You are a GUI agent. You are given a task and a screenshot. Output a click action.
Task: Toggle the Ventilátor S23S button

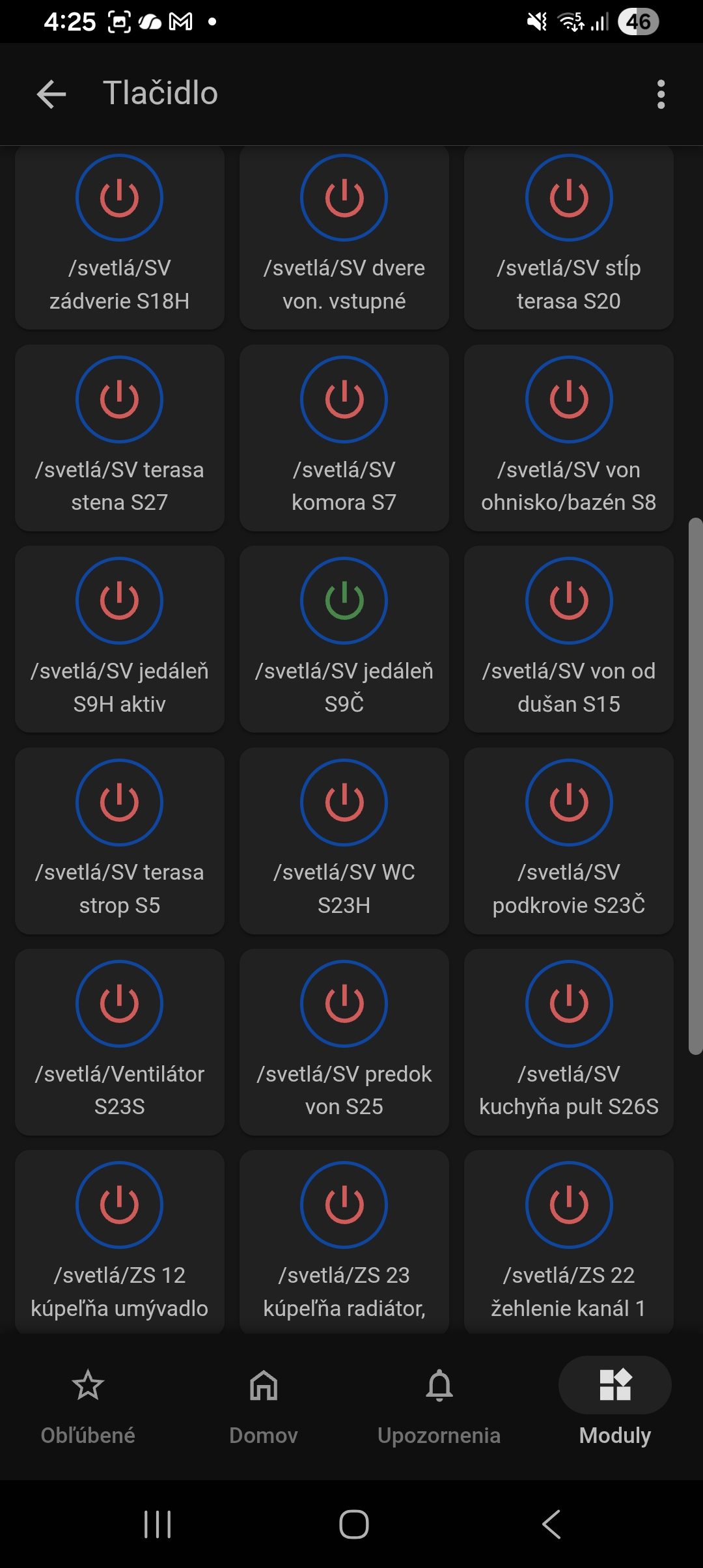pos(119,1003)
